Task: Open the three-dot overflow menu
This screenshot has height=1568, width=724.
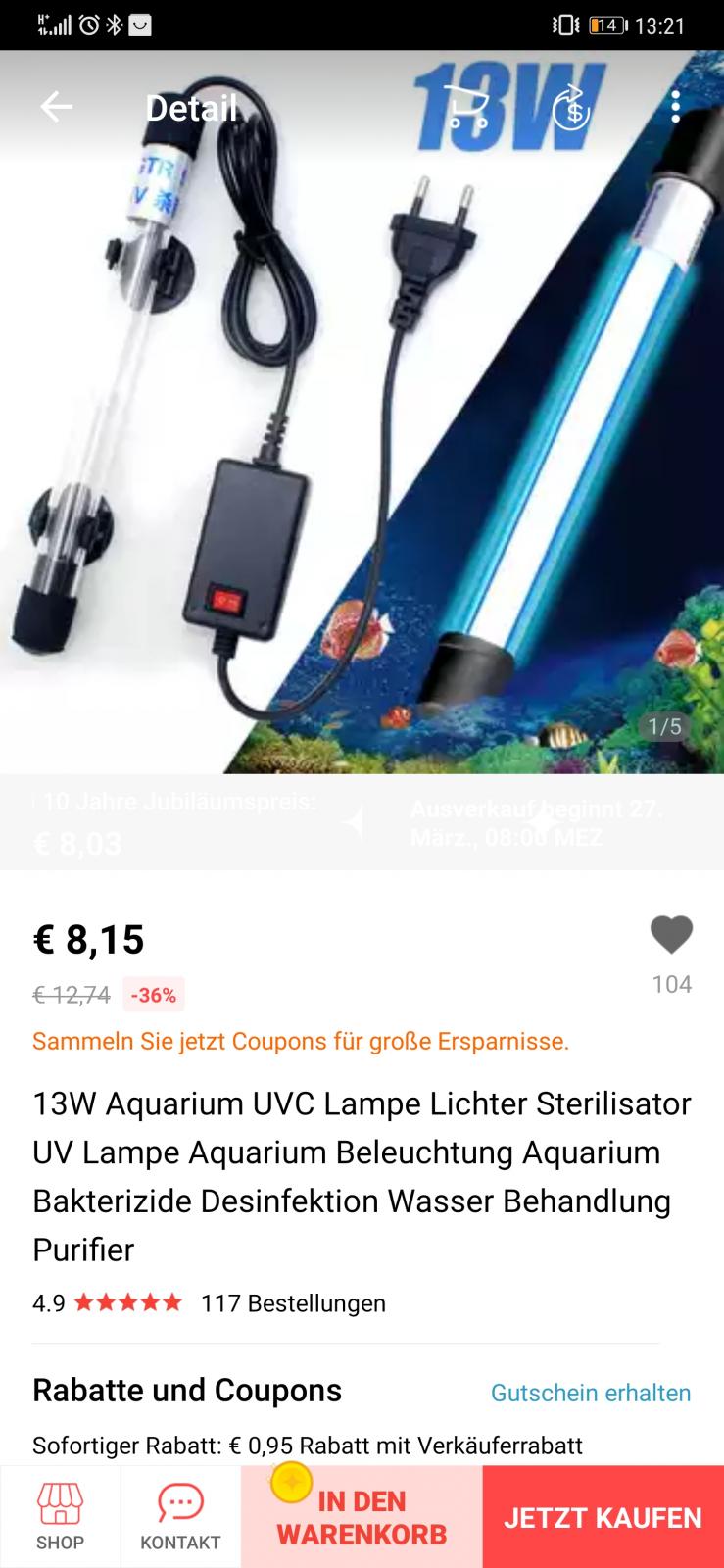Action: click(675, 107)
